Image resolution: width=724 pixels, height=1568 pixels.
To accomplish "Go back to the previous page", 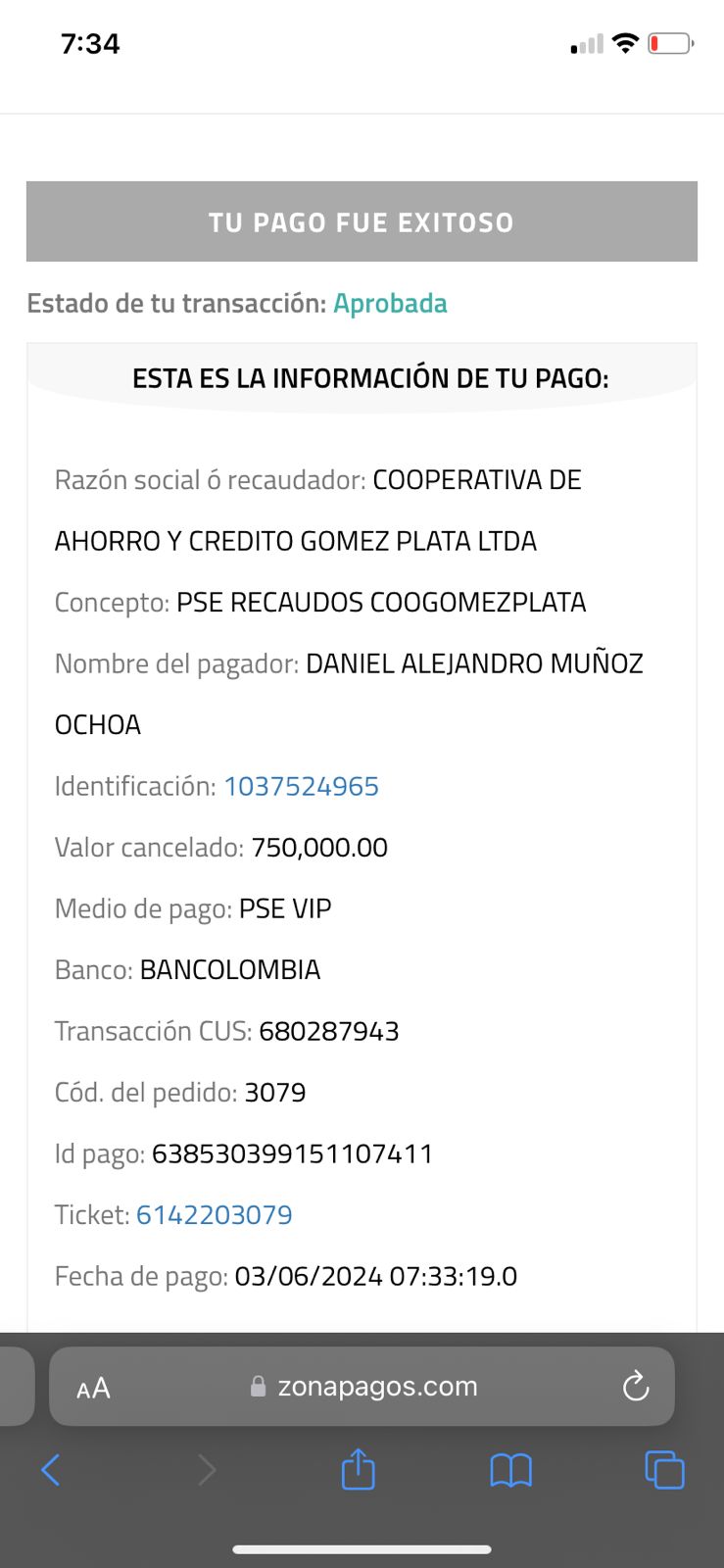I will [x=51, y=1469].
